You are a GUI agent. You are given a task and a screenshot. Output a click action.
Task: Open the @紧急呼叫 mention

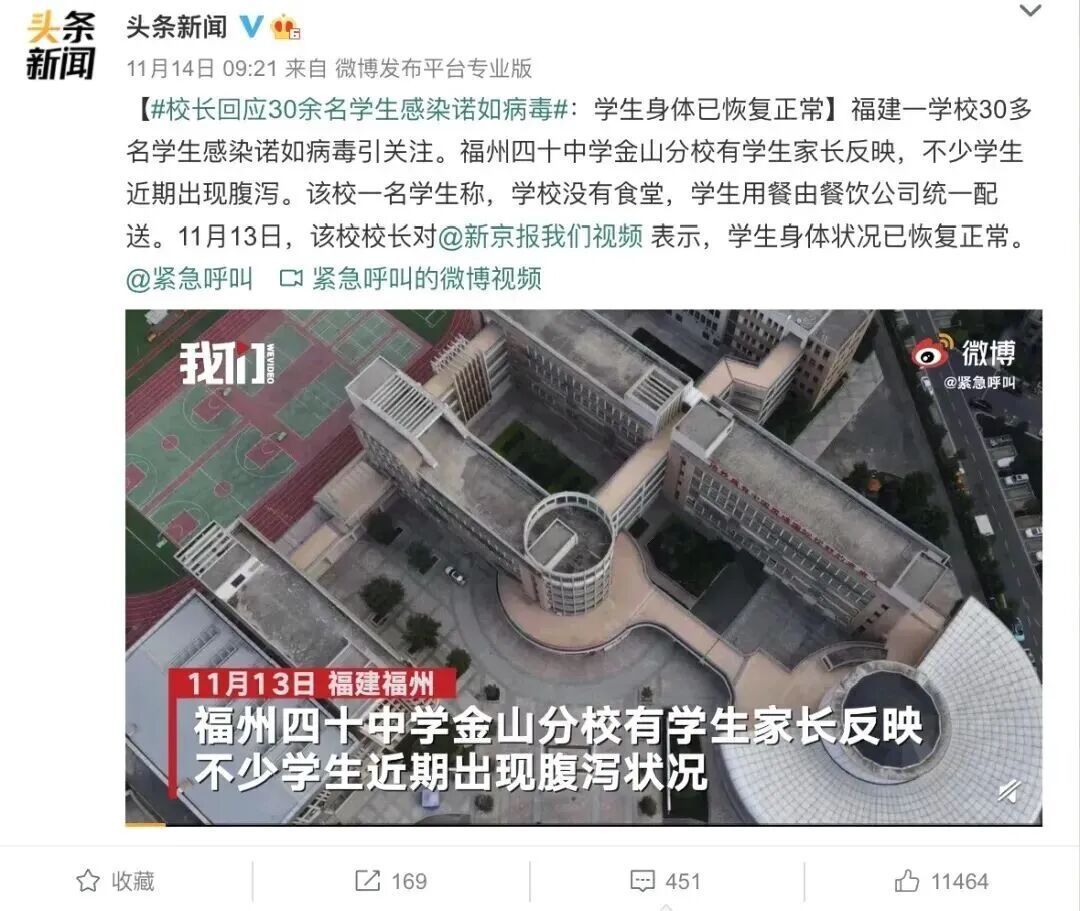[189, 278]
